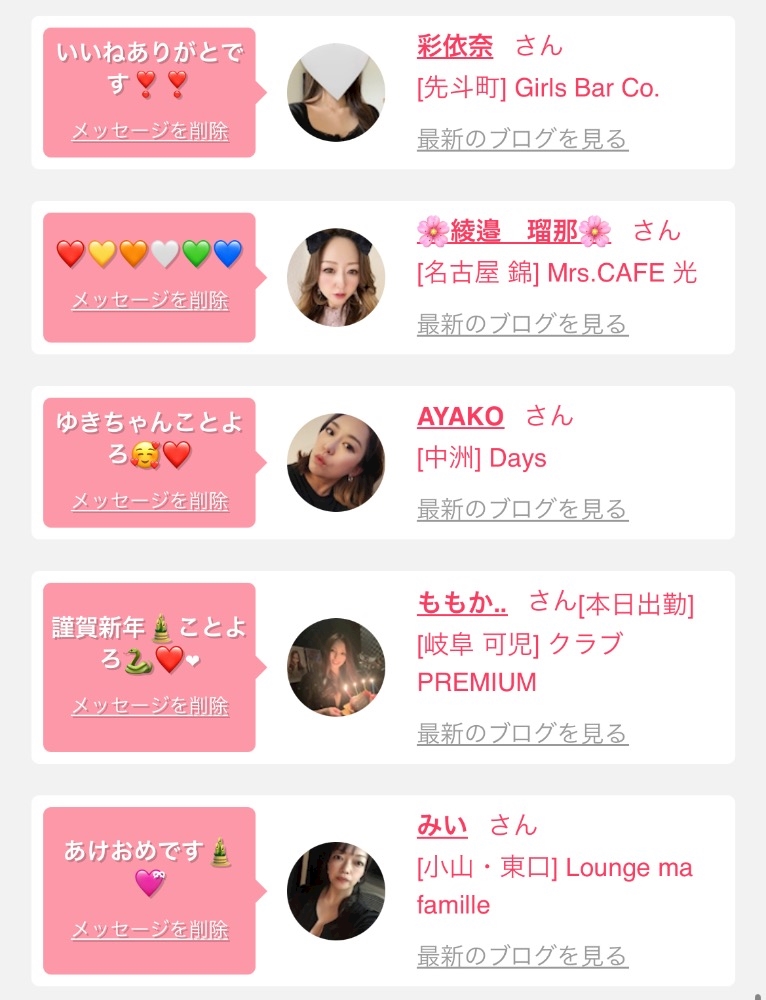View 彩依奈's latest blog

click(x=522, y=139)
